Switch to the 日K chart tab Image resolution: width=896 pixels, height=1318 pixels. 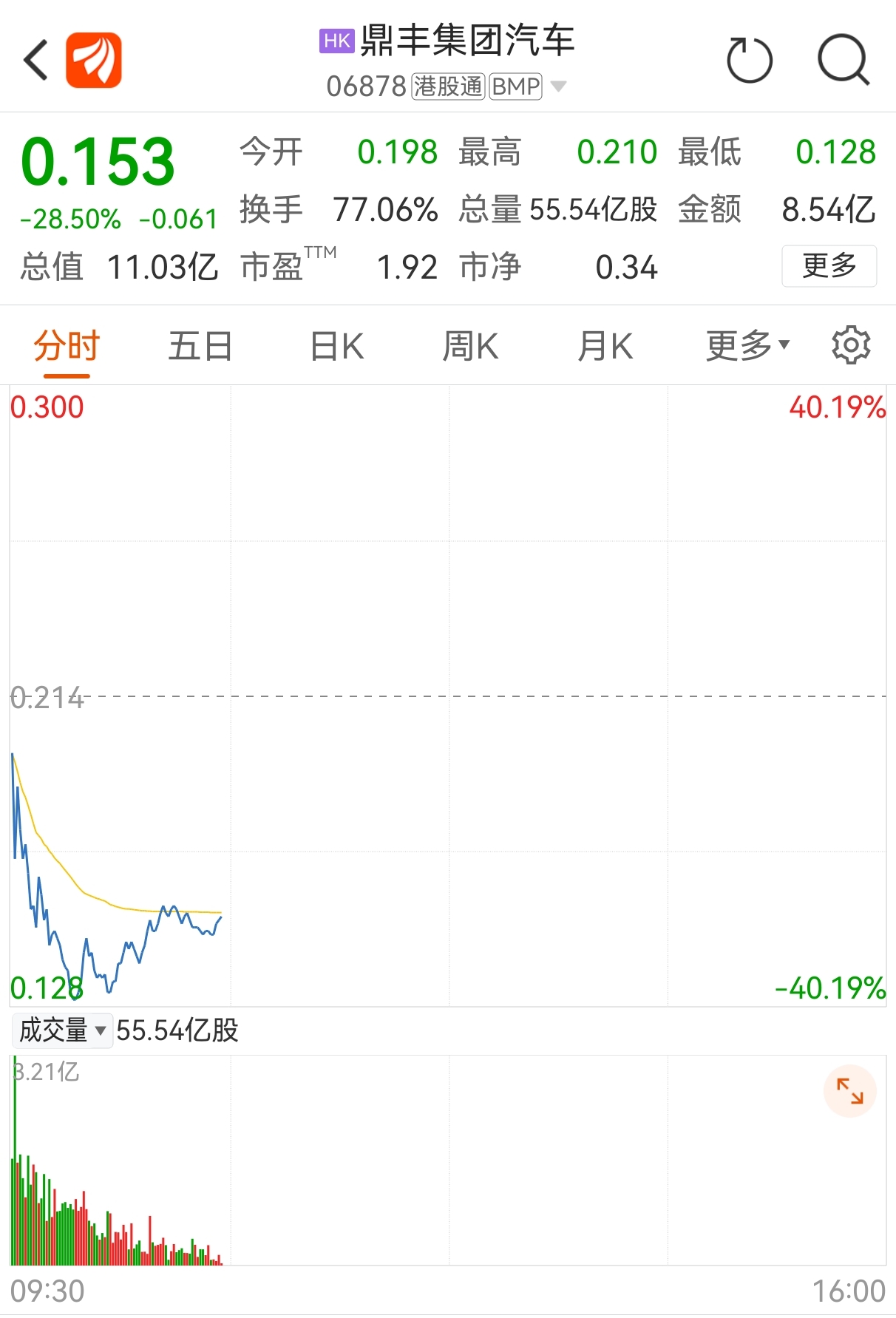coord(337,346)
